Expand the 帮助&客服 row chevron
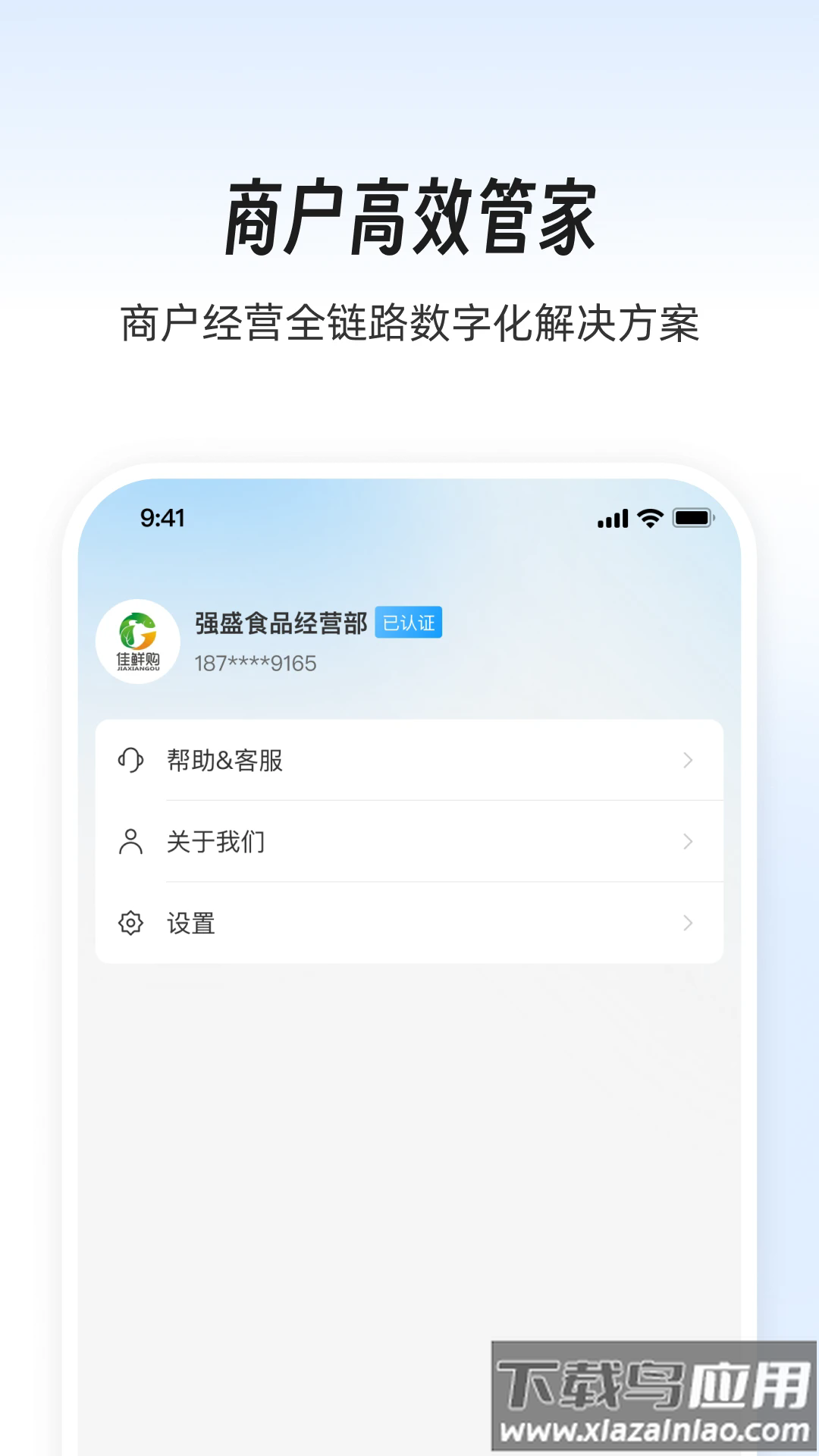The width and height of the screenshot is (819, 1456). [687, 761]
